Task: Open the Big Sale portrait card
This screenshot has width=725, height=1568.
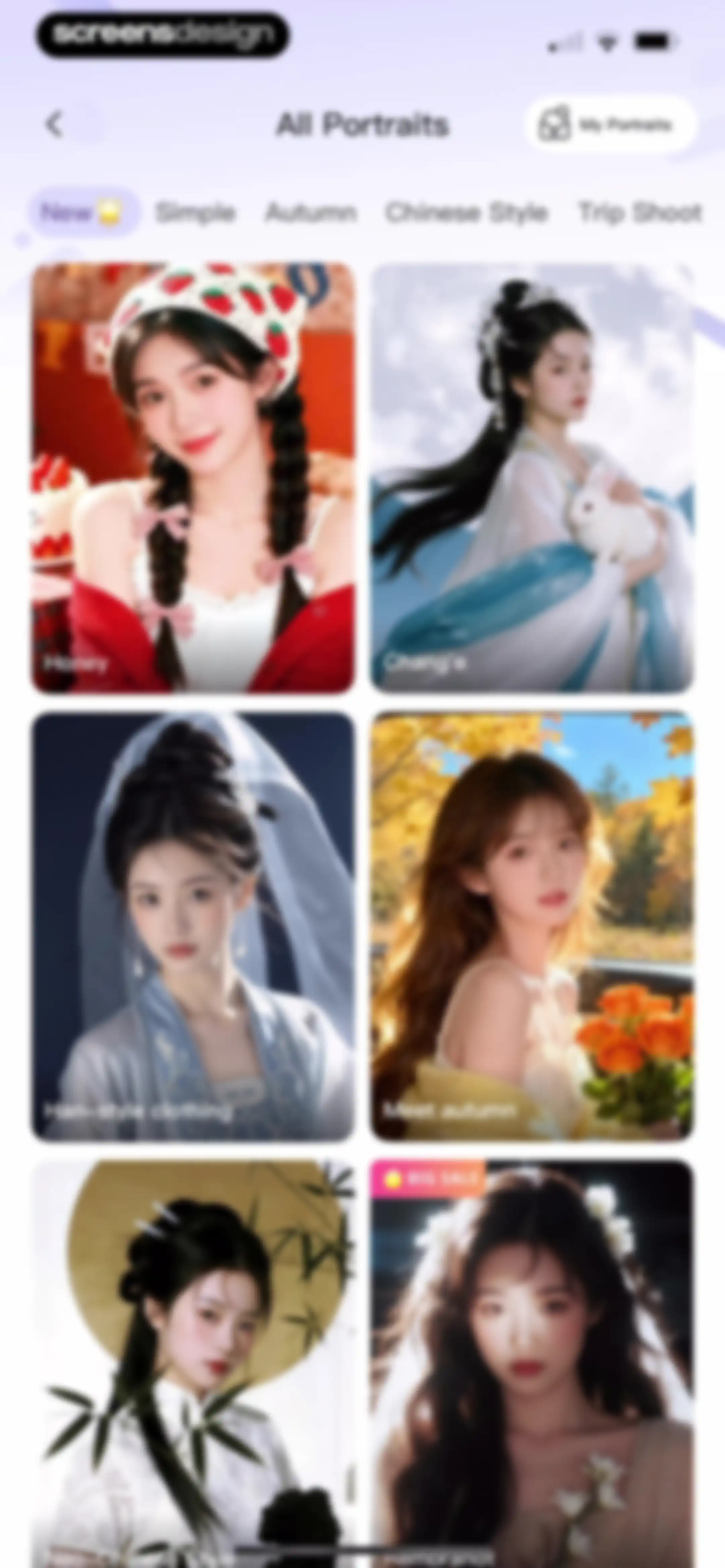Action: (x=532, y=1364)
